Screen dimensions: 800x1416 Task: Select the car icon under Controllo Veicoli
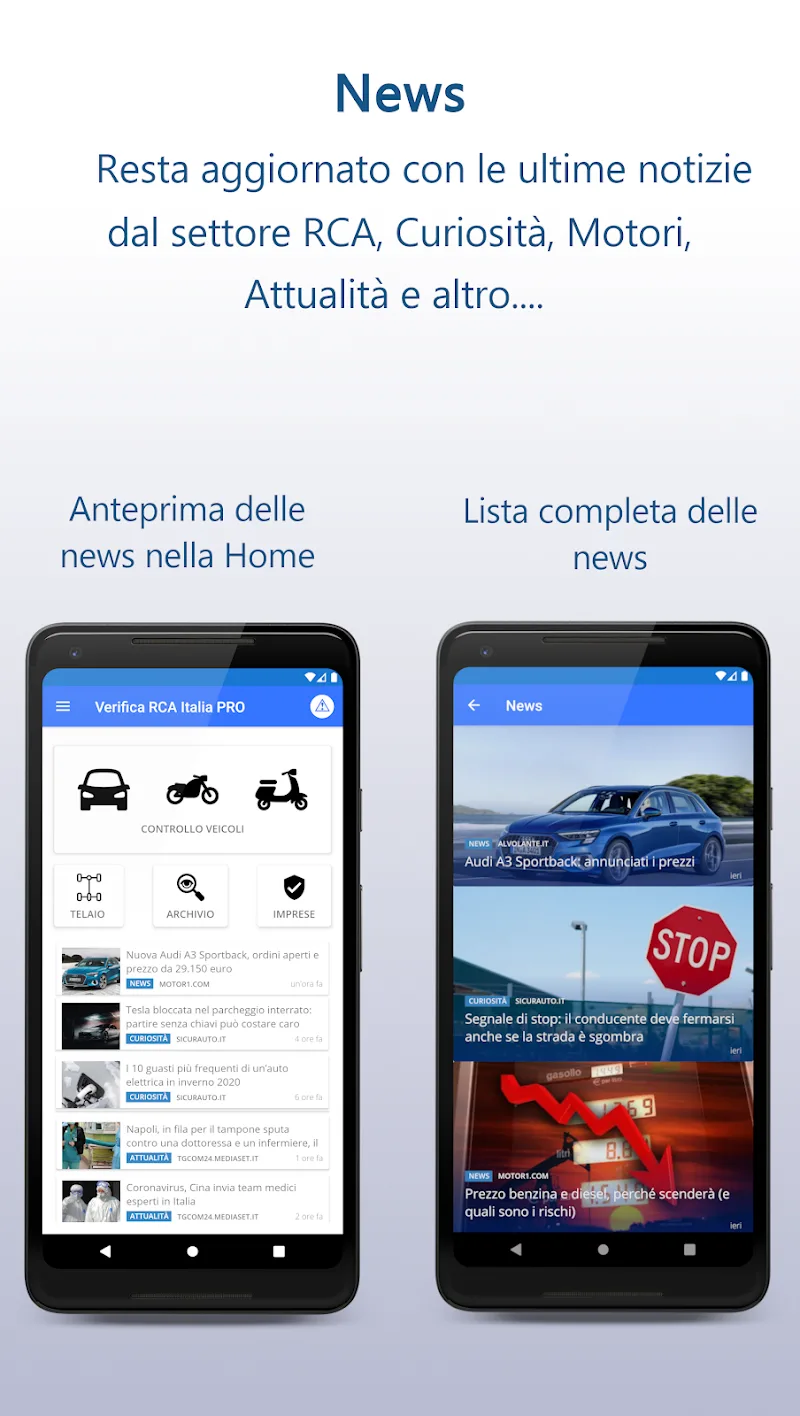pyautogui.click(x=101, y=788)
